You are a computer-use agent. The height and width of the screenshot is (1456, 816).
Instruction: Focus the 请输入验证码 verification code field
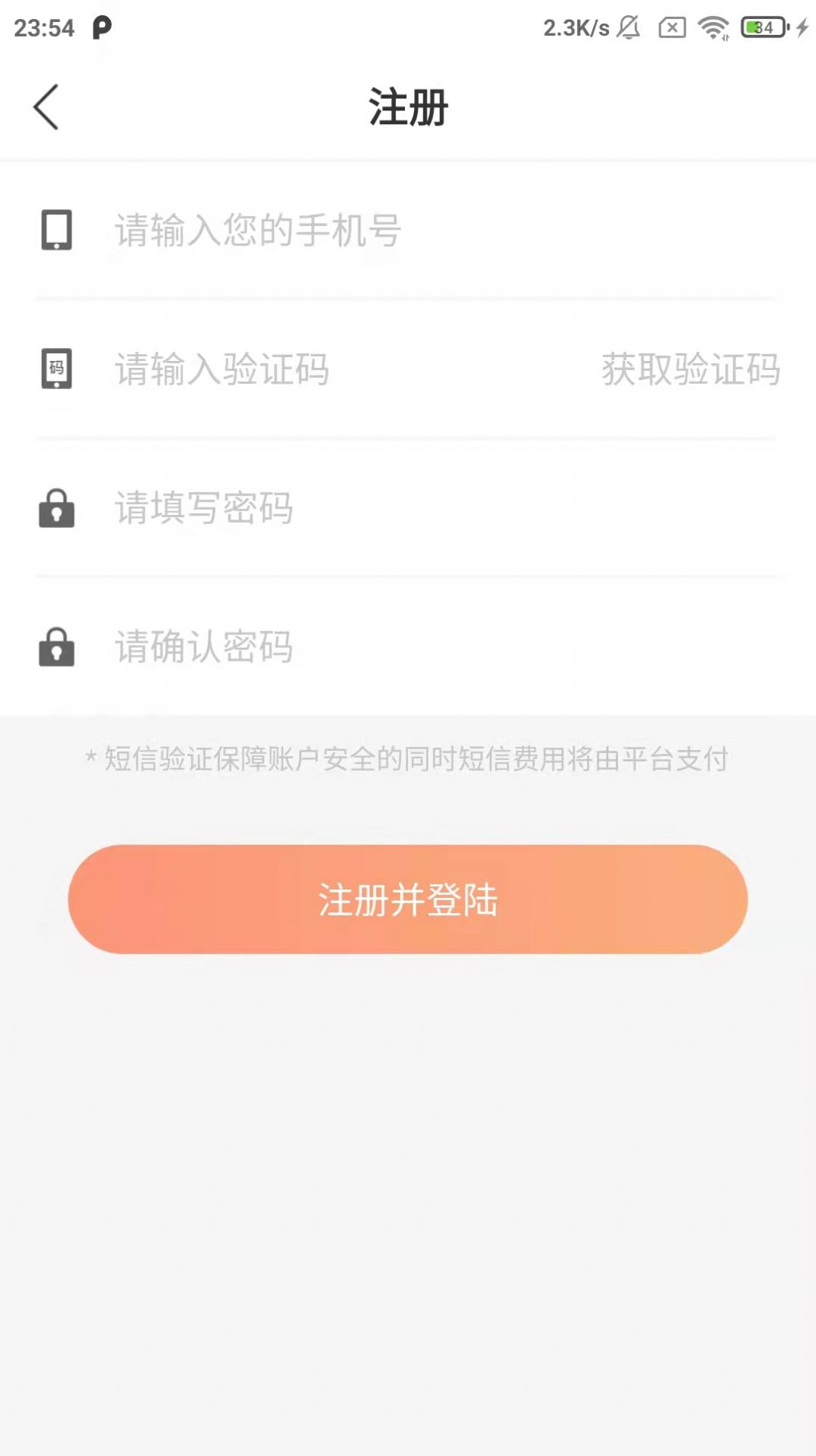(335, 369)
